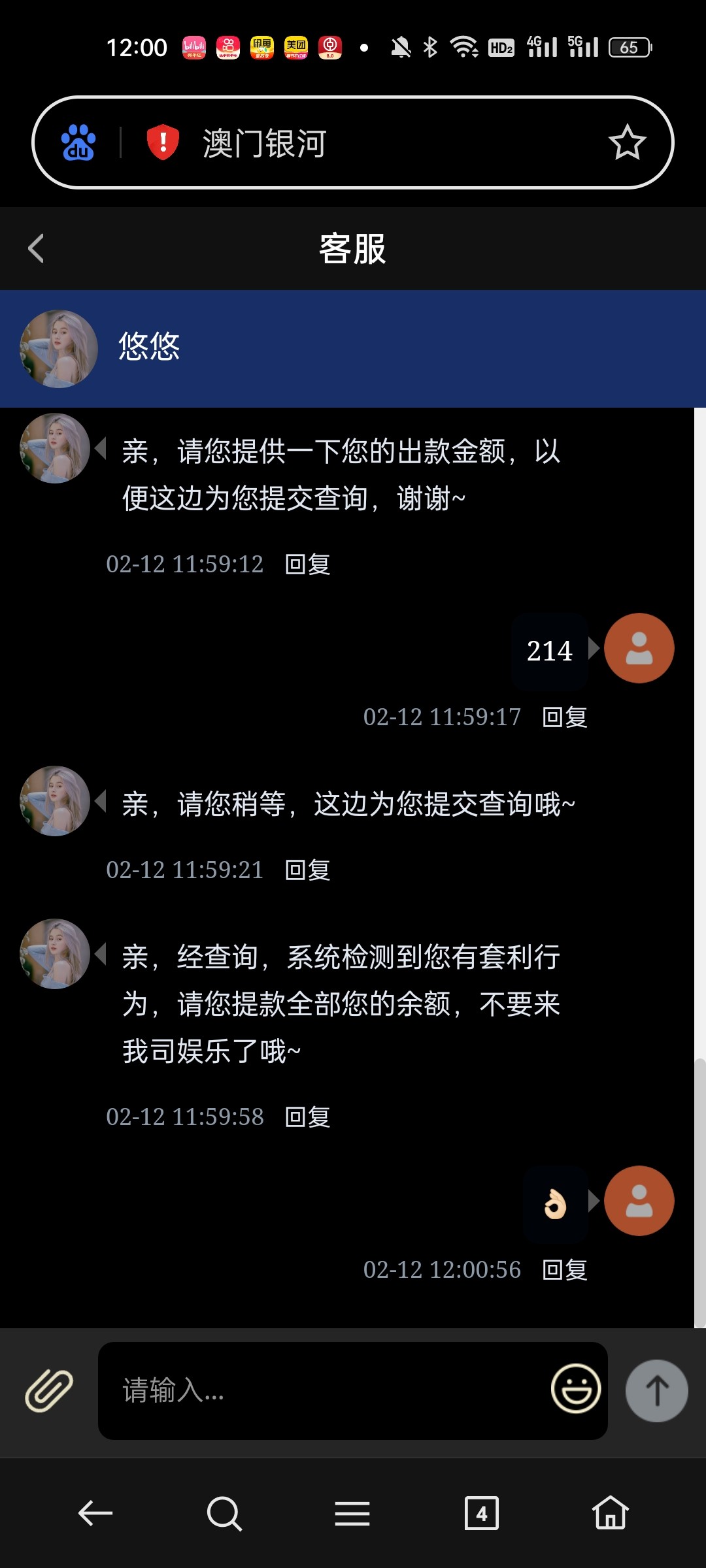Reply to the message sent at 11:59:21
Image resolution: width=706 pixels, height=1568 pixels.
(308, 870)
